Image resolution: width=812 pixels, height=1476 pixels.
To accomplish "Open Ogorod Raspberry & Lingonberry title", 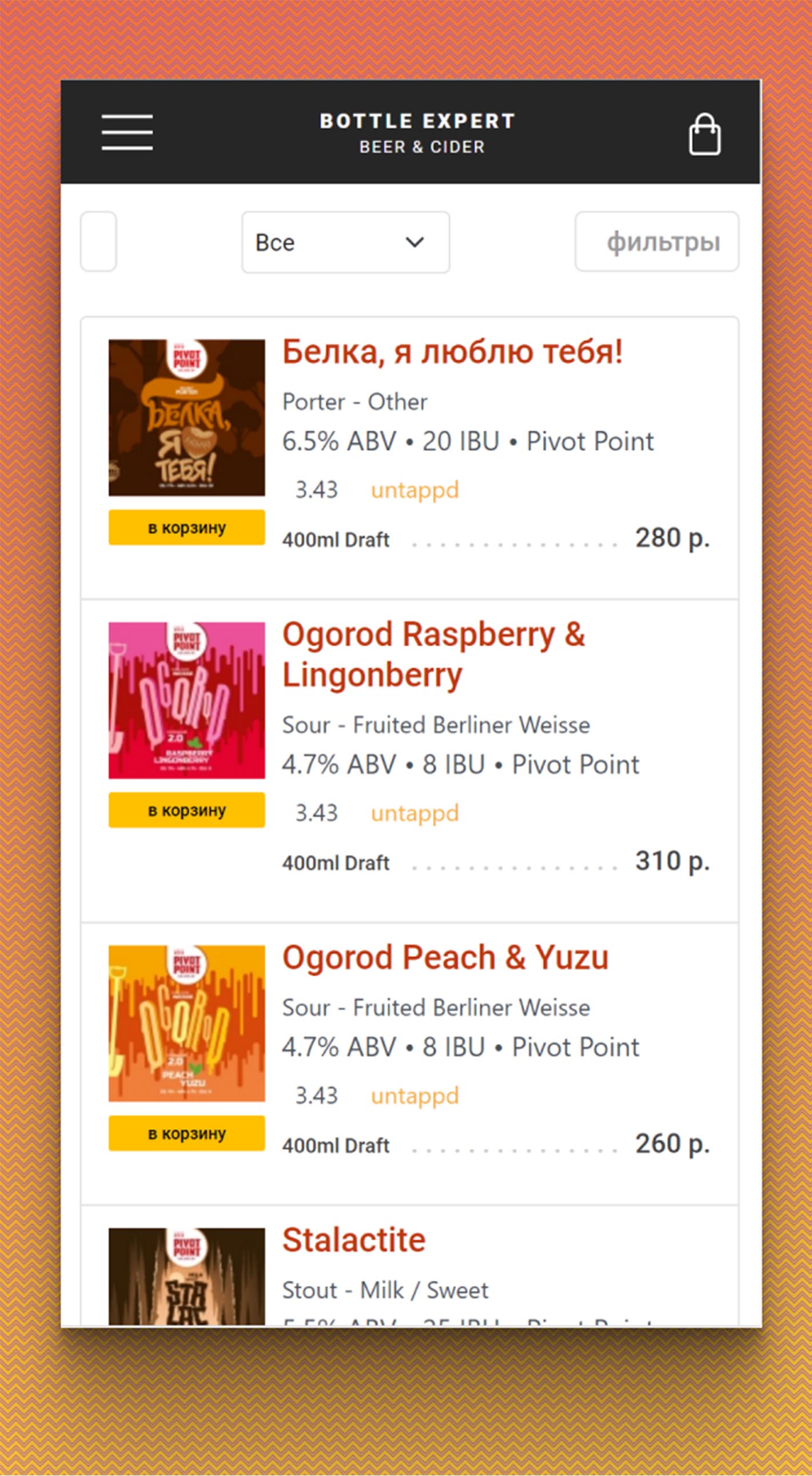I will 433,654.
